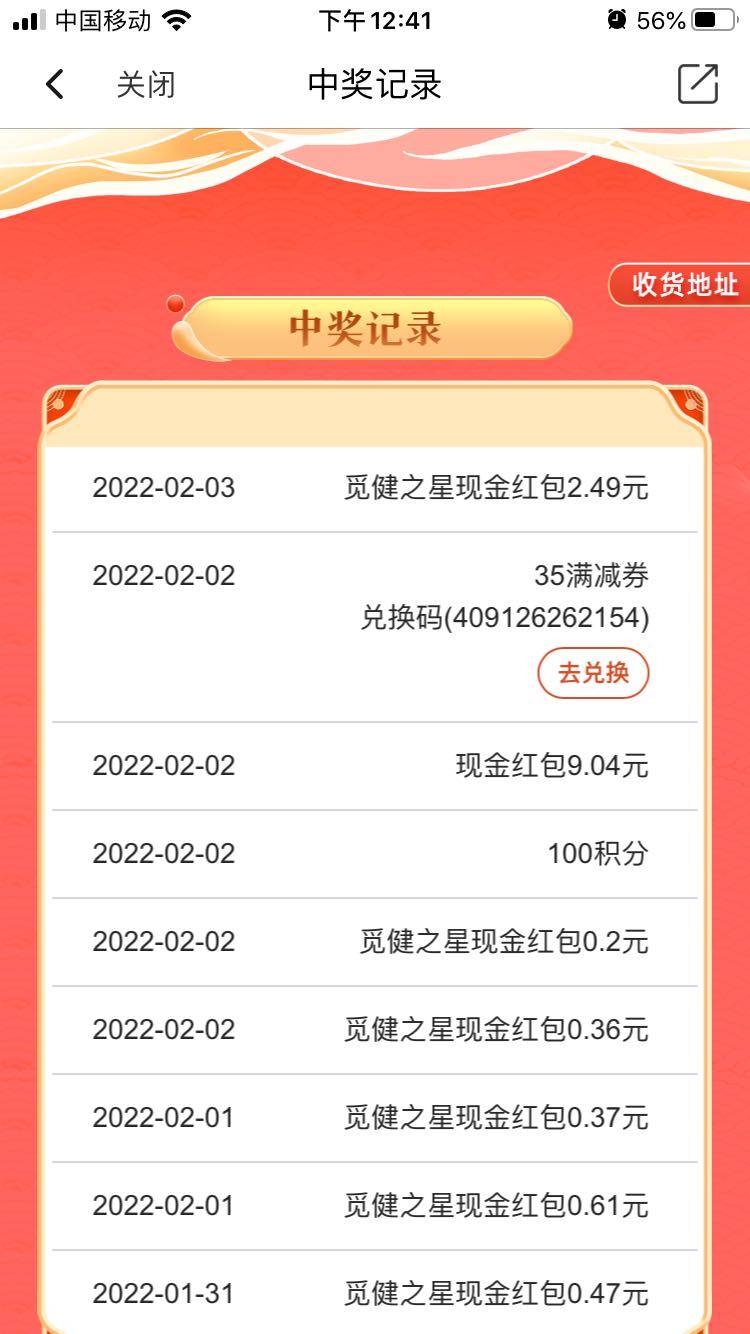This screenshot has width=750, height=1334.
Task: Tap 去兑换 to redeem the 35满减券
Action: pyautogui.click(x=593, y=673)
